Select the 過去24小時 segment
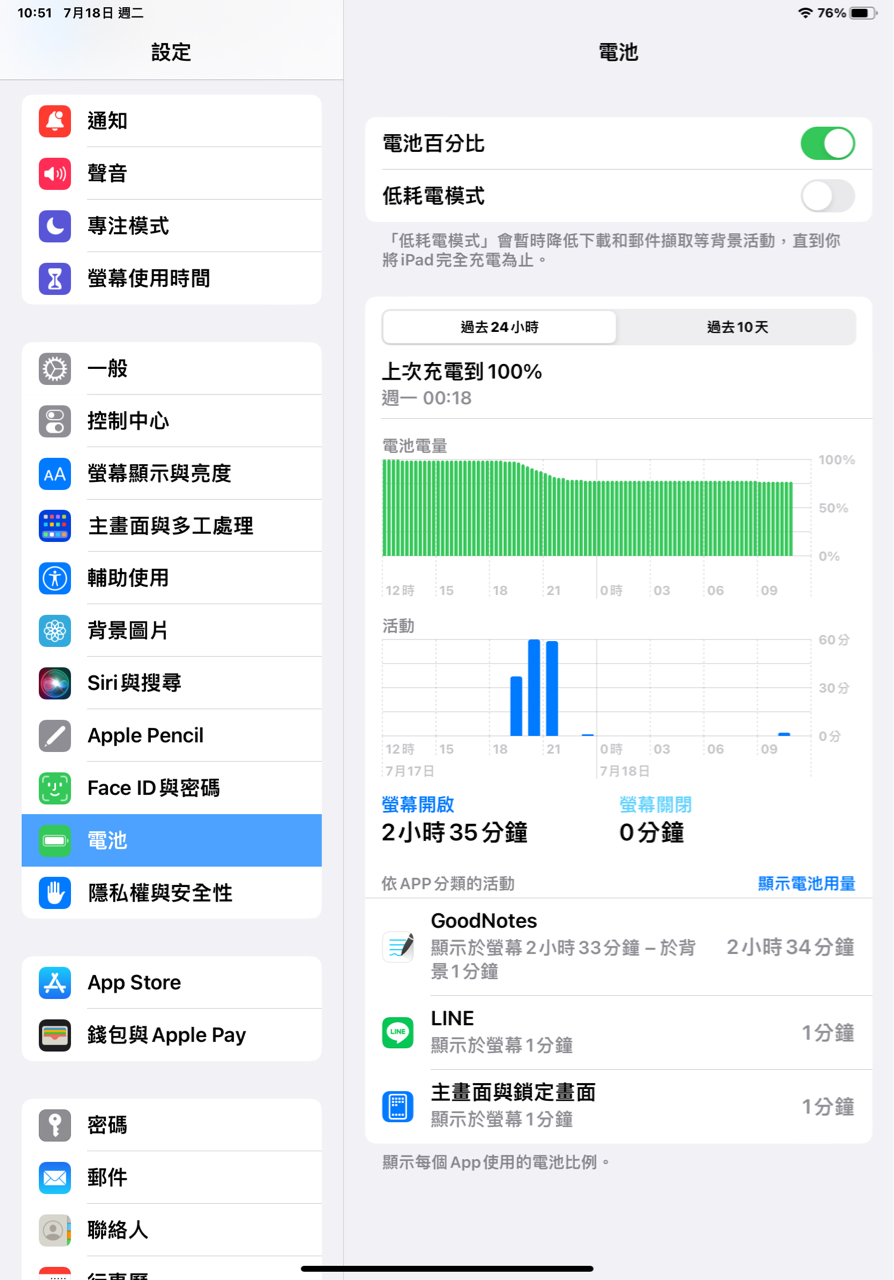Viewport: 894px width, 1280px height. click(499, 327)
